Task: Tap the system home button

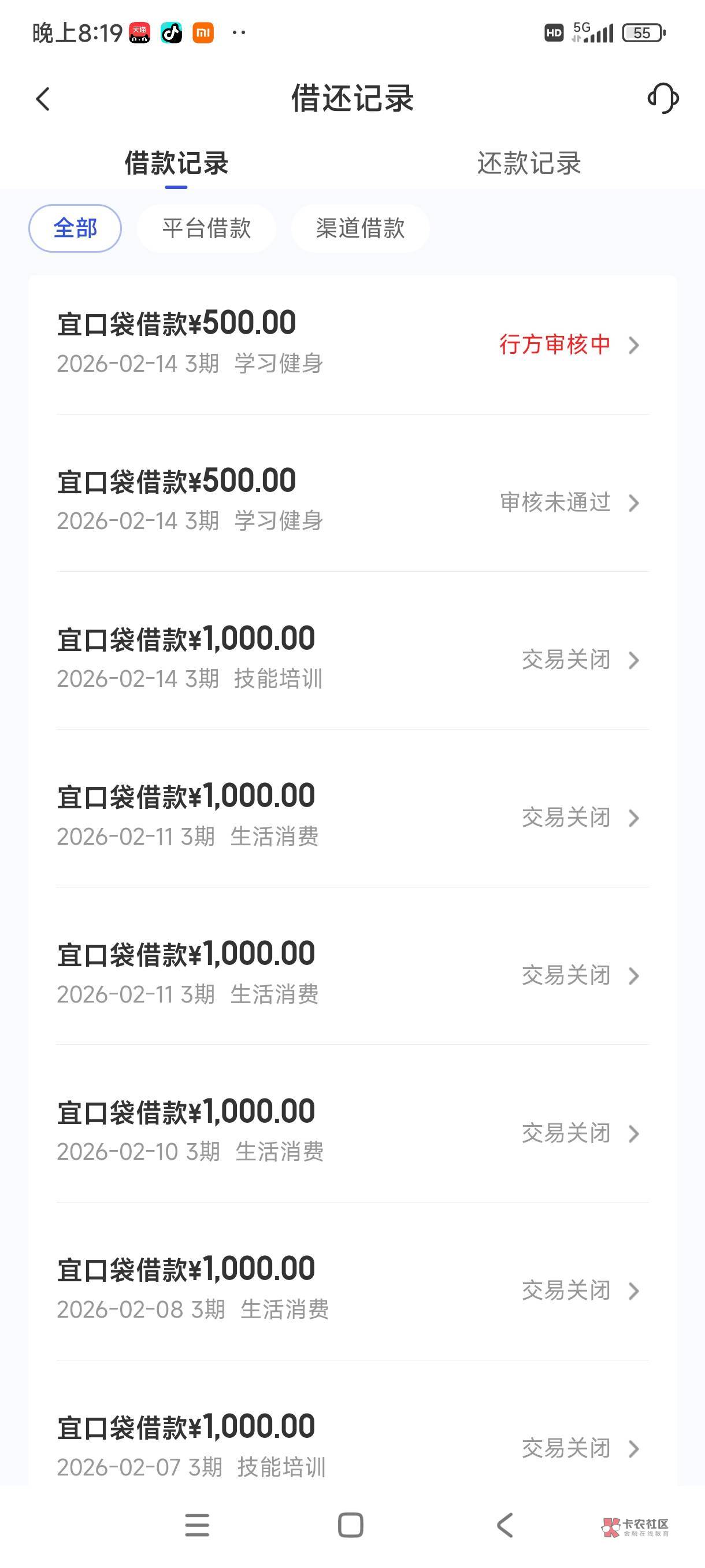Action: (x=350, y=1525)
